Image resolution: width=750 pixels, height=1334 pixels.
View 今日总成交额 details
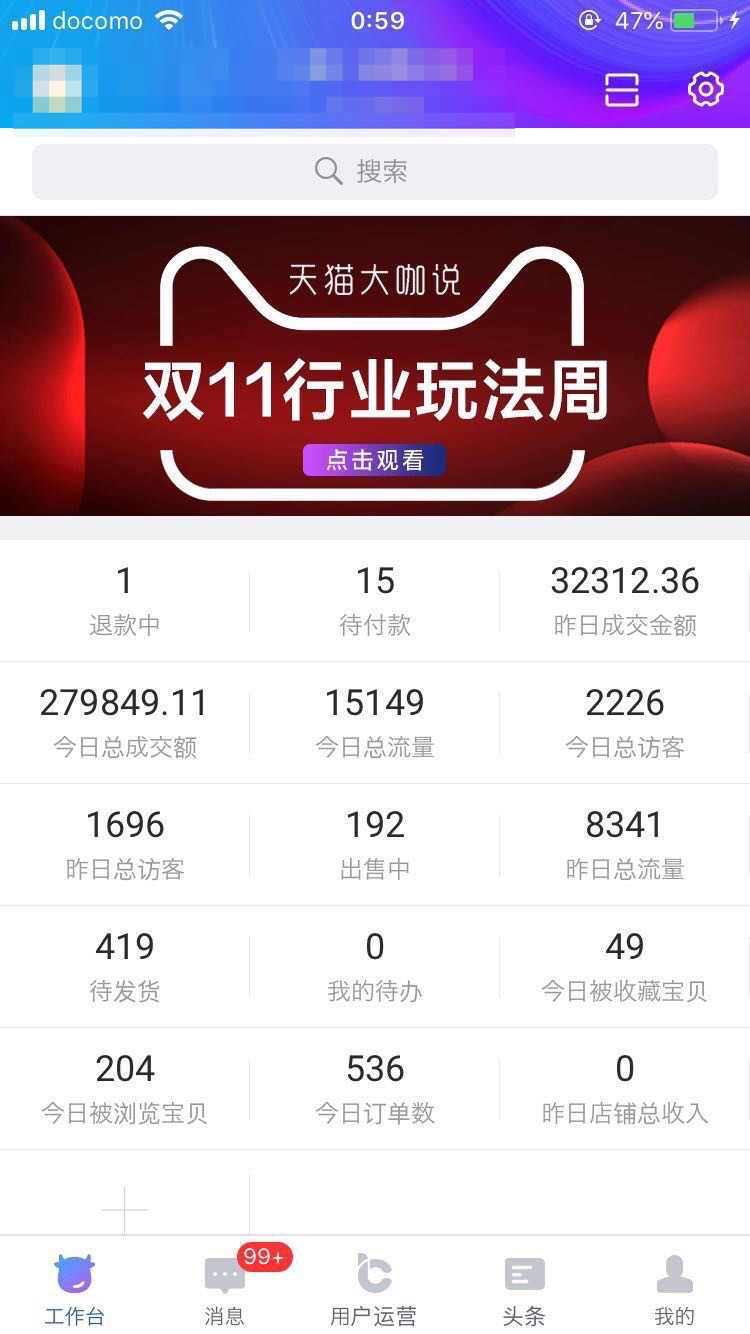[124, 722]
